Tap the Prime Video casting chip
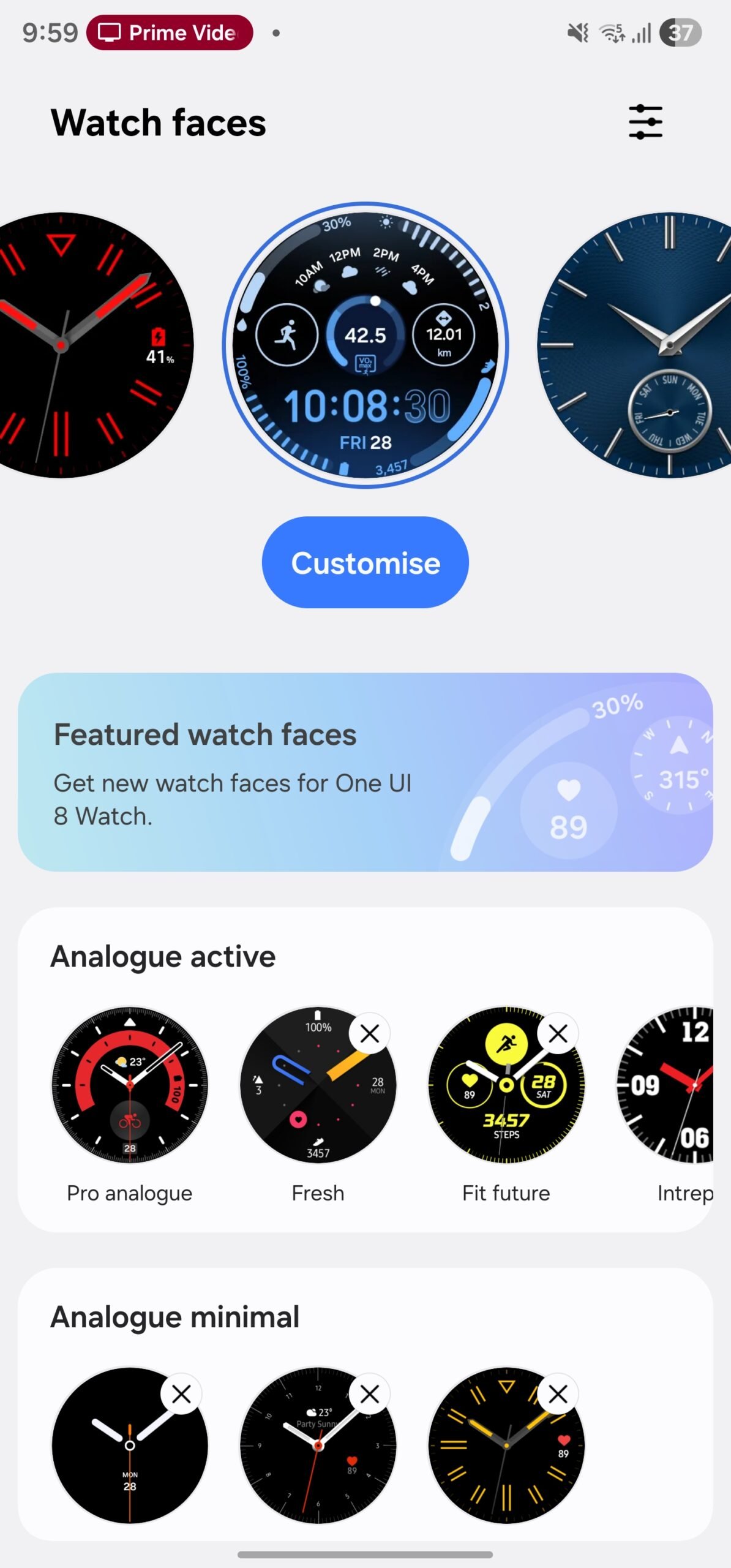 point(170,32)
